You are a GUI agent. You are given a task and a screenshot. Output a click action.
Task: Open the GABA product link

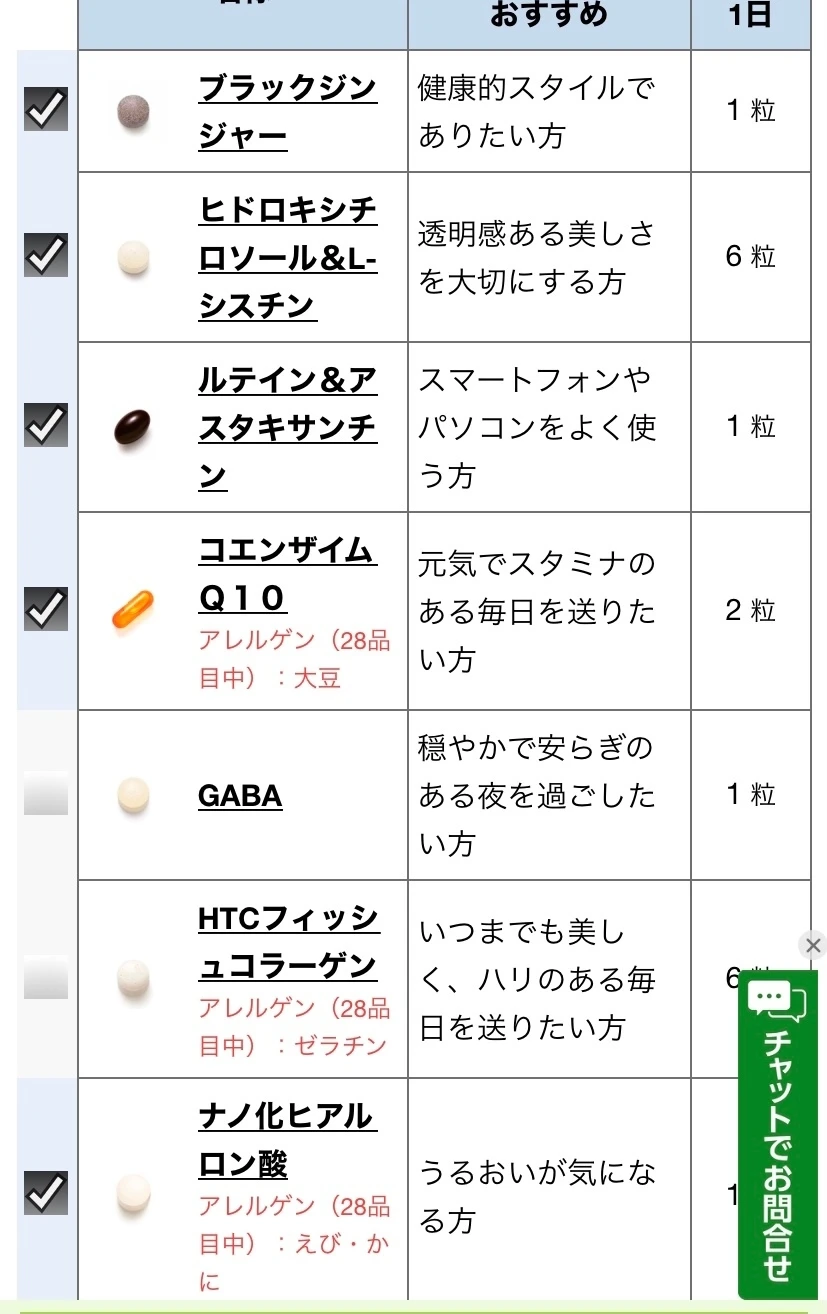pos(240,796)
